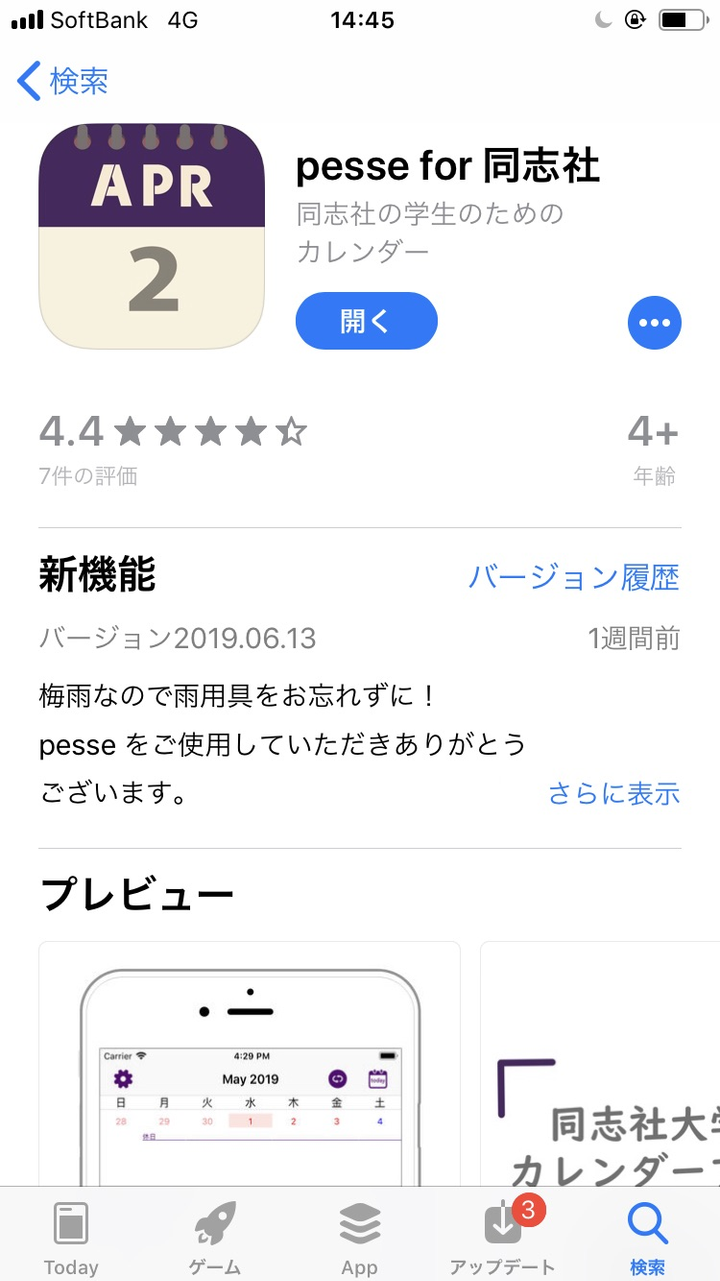Open the more options ellipsis menu

pyautogui.click(x=654, y=322)
